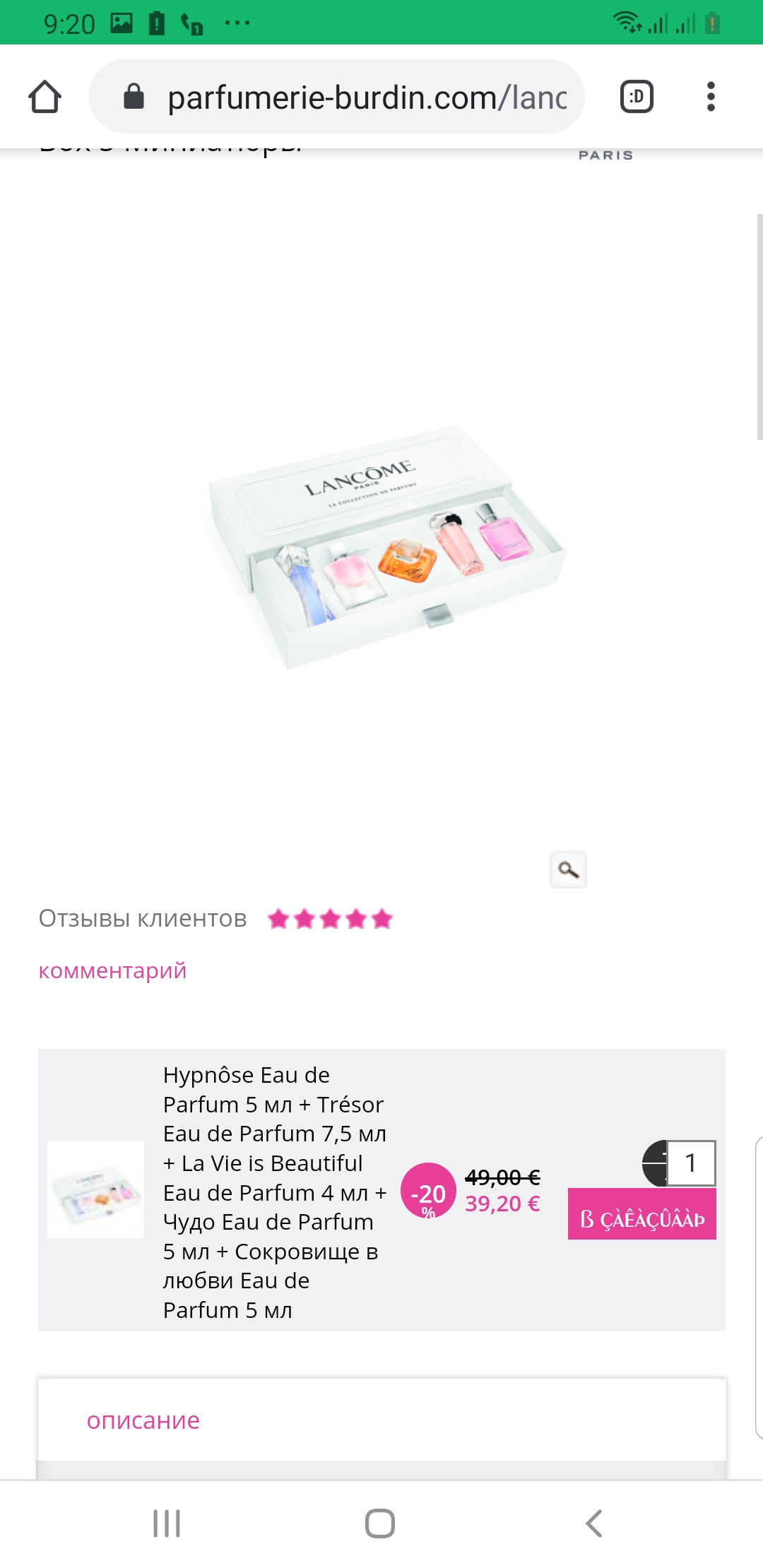The image size is (763, 1568).
Task: Add the 39,20 € set to cart
Action: click(x=641, y=1214)
